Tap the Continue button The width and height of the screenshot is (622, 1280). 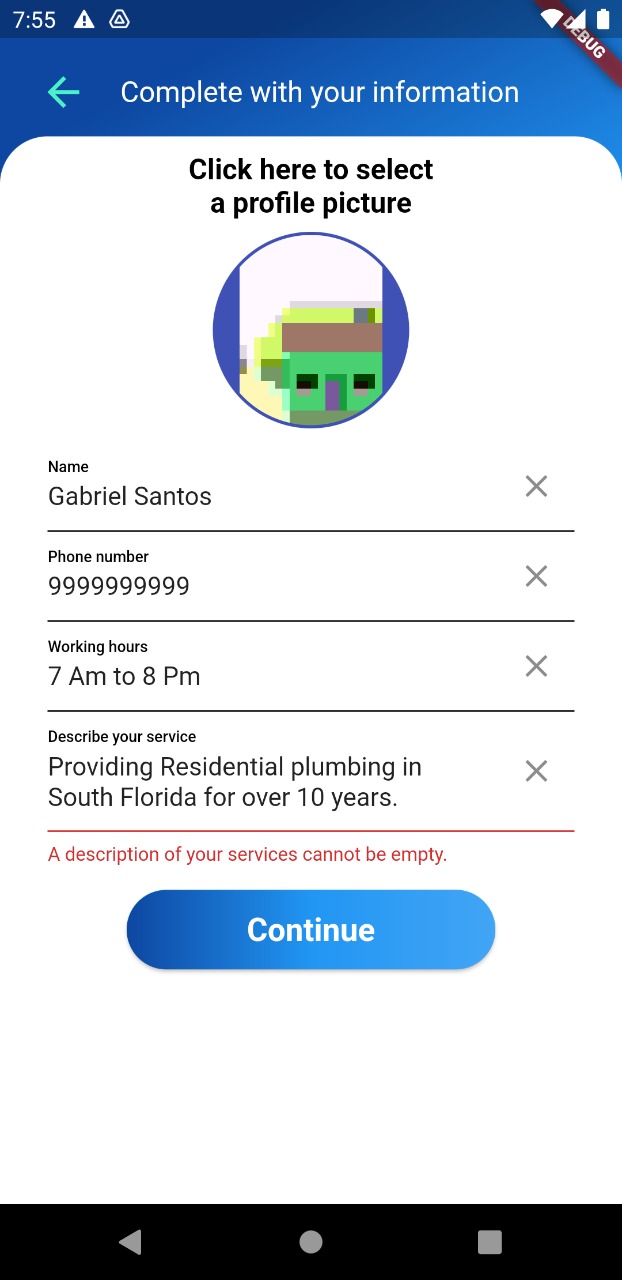(x=311, y=930)
